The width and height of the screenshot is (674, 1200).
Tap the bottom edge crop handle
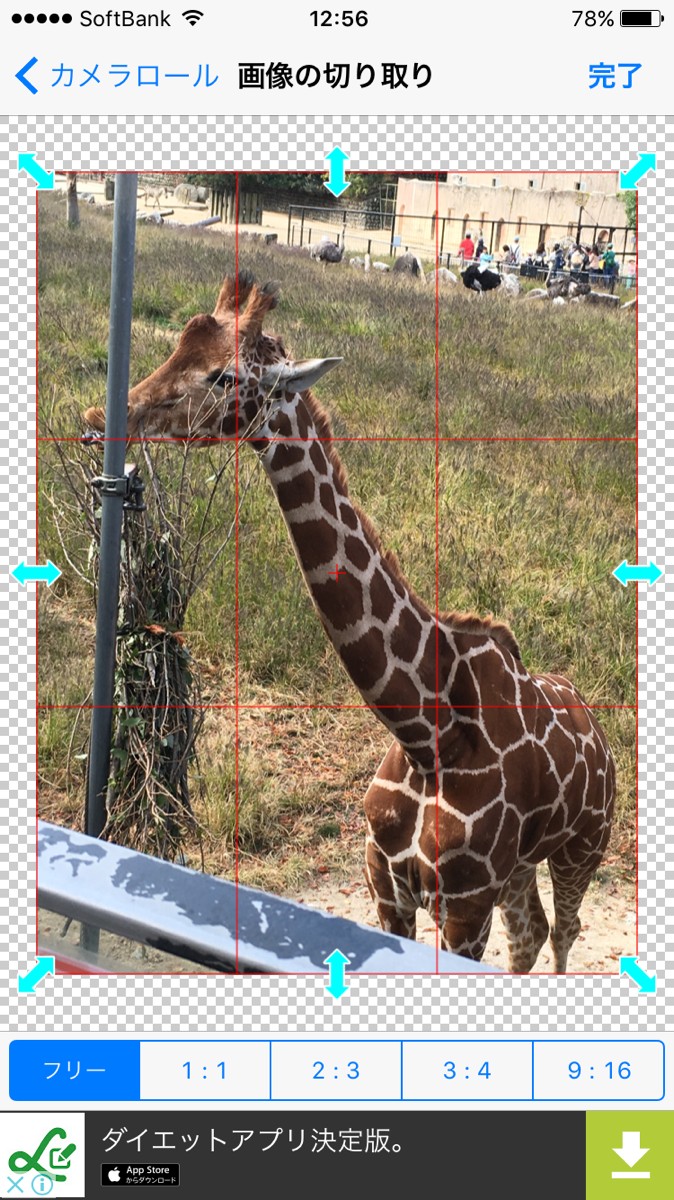coord(337,974)
